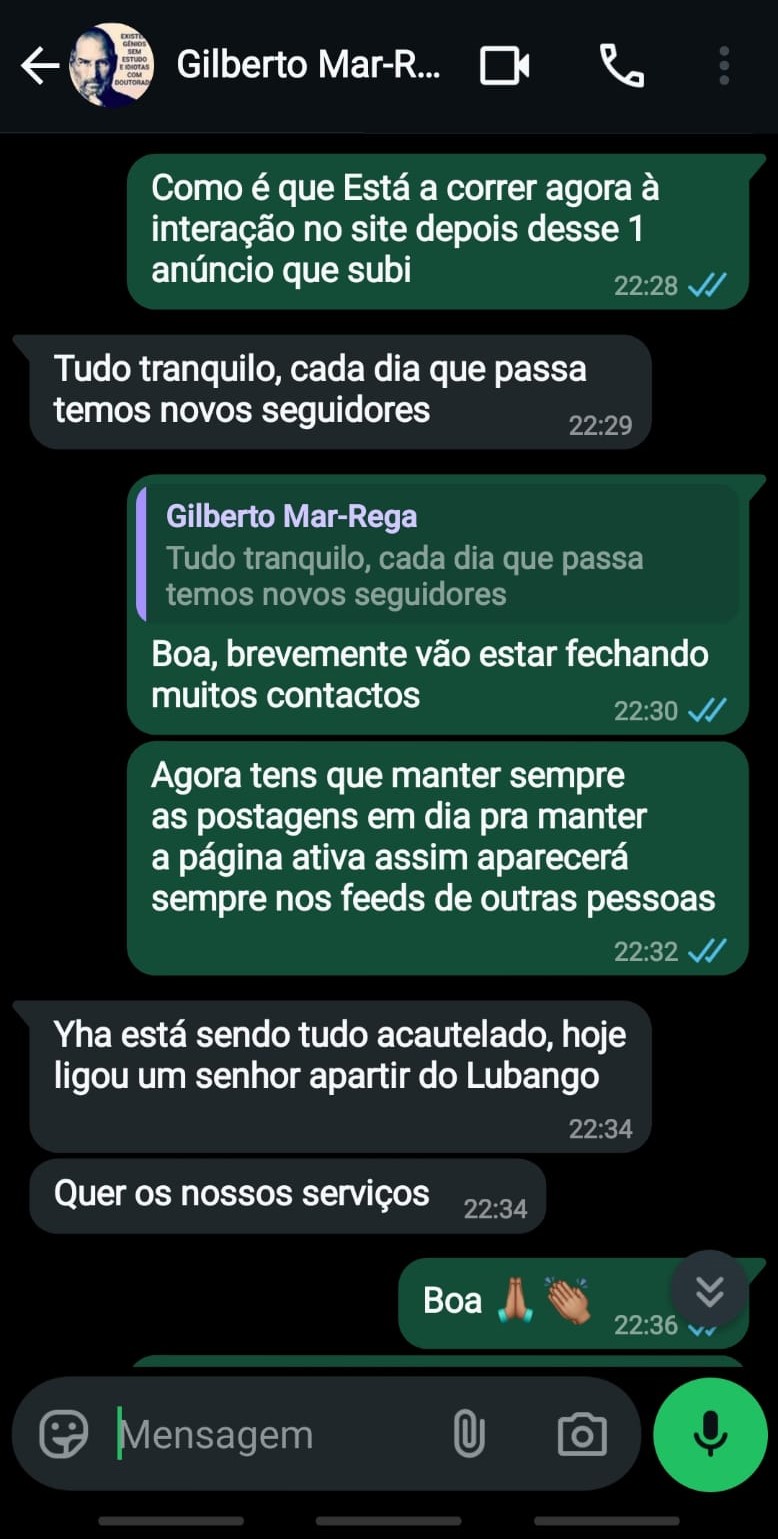This screenshot has height=1539, width=778.
Task: Tap the green microphone voice message button
Action: 710,1435
